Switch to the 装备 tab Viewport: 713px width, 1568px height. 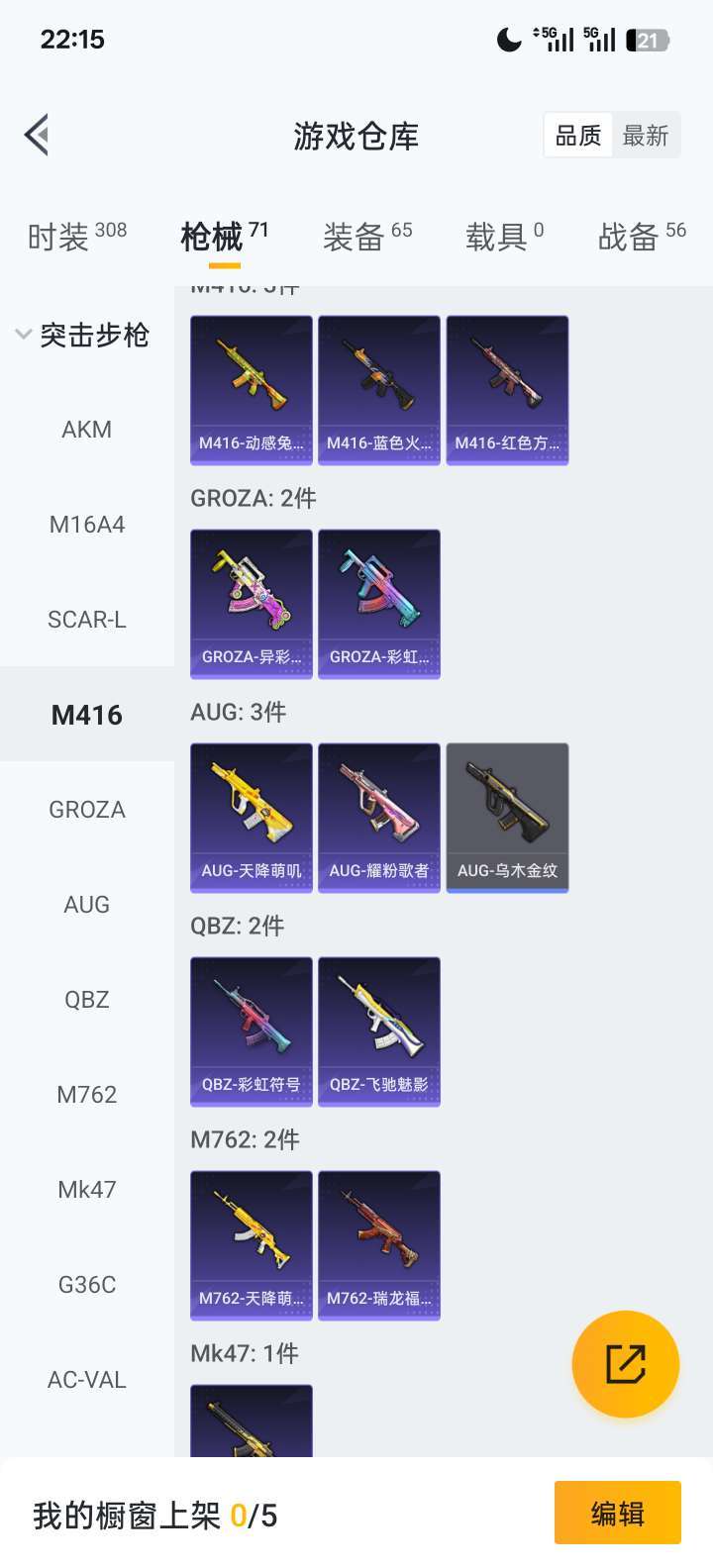click(366, 237)
